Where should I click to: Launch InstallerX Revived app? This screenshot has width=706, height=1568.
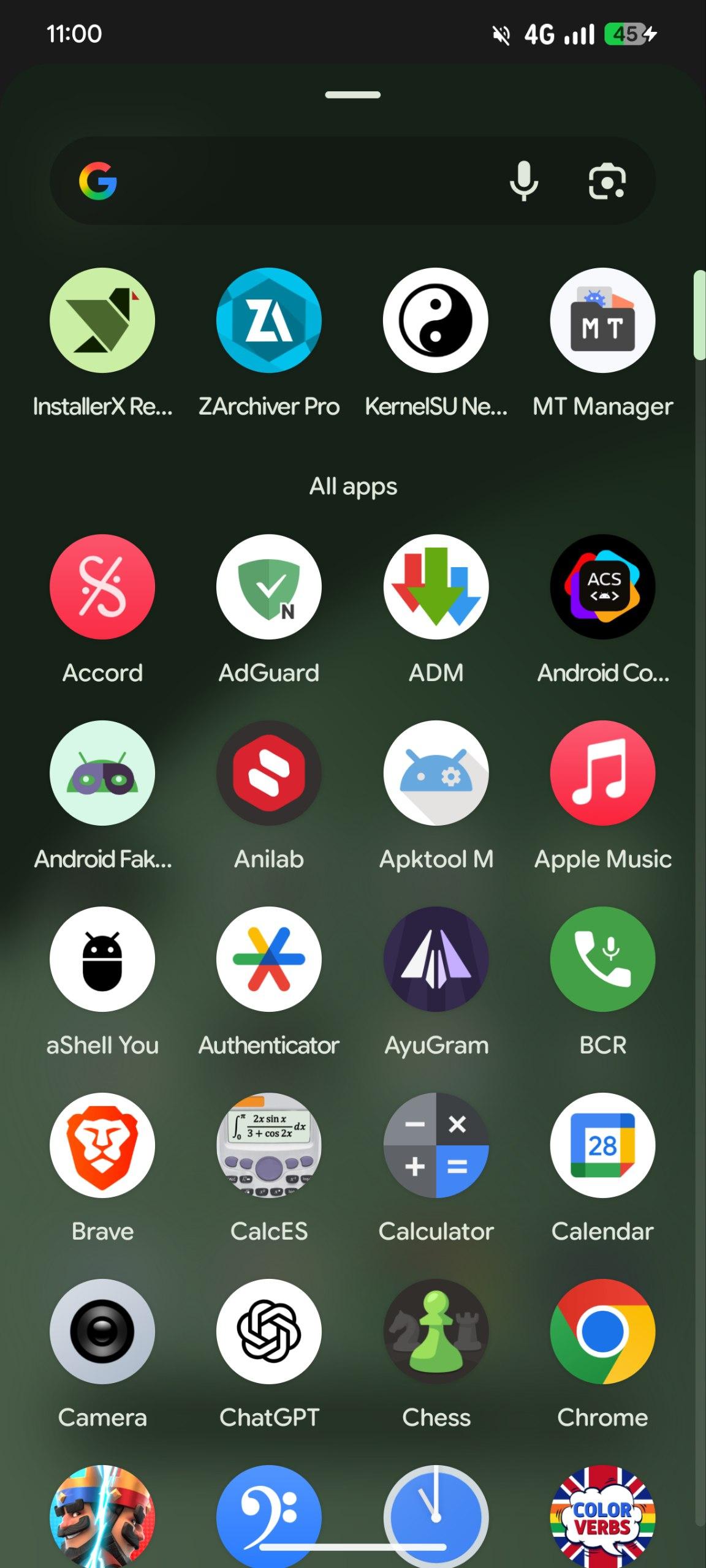coord(102,320)
